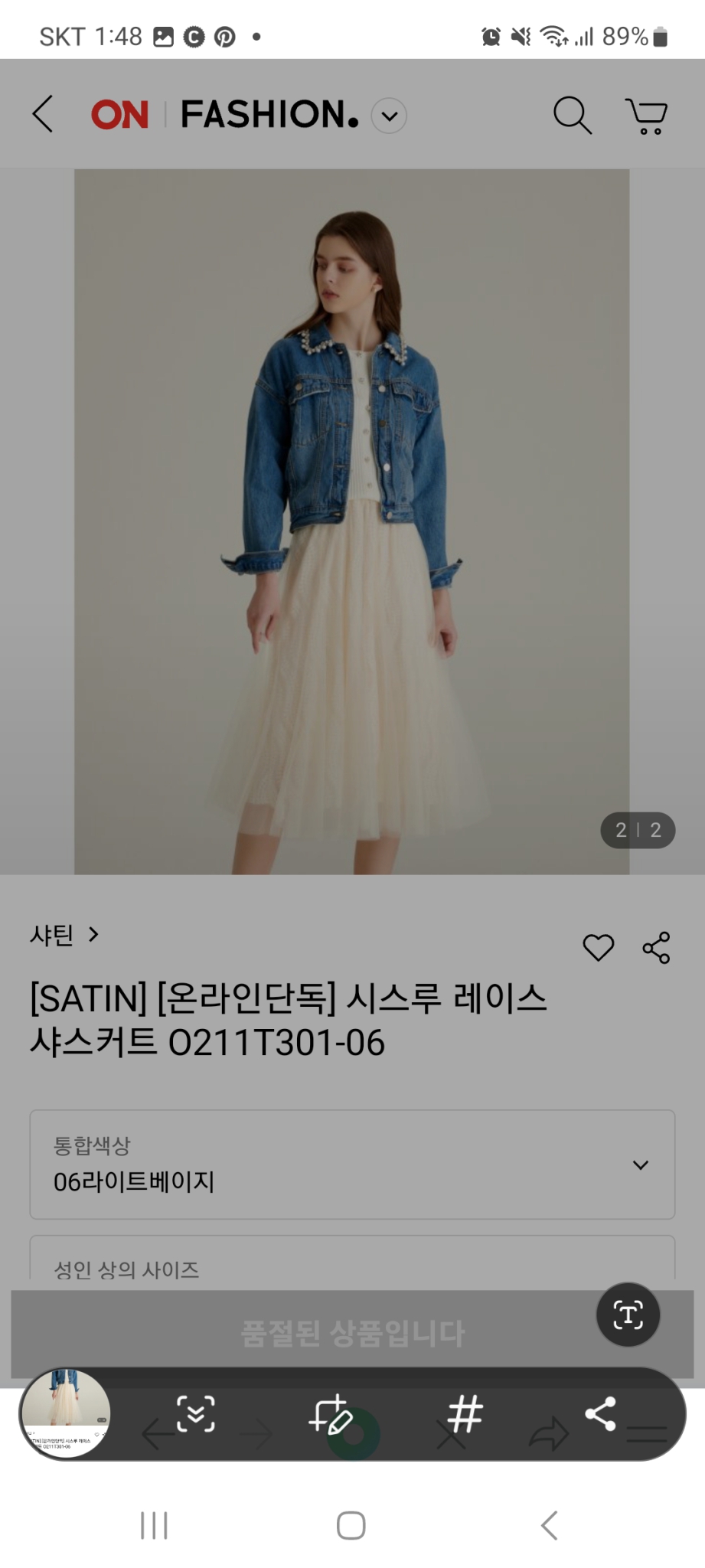Open the shopping cart icon

click(x=647, y=115)
